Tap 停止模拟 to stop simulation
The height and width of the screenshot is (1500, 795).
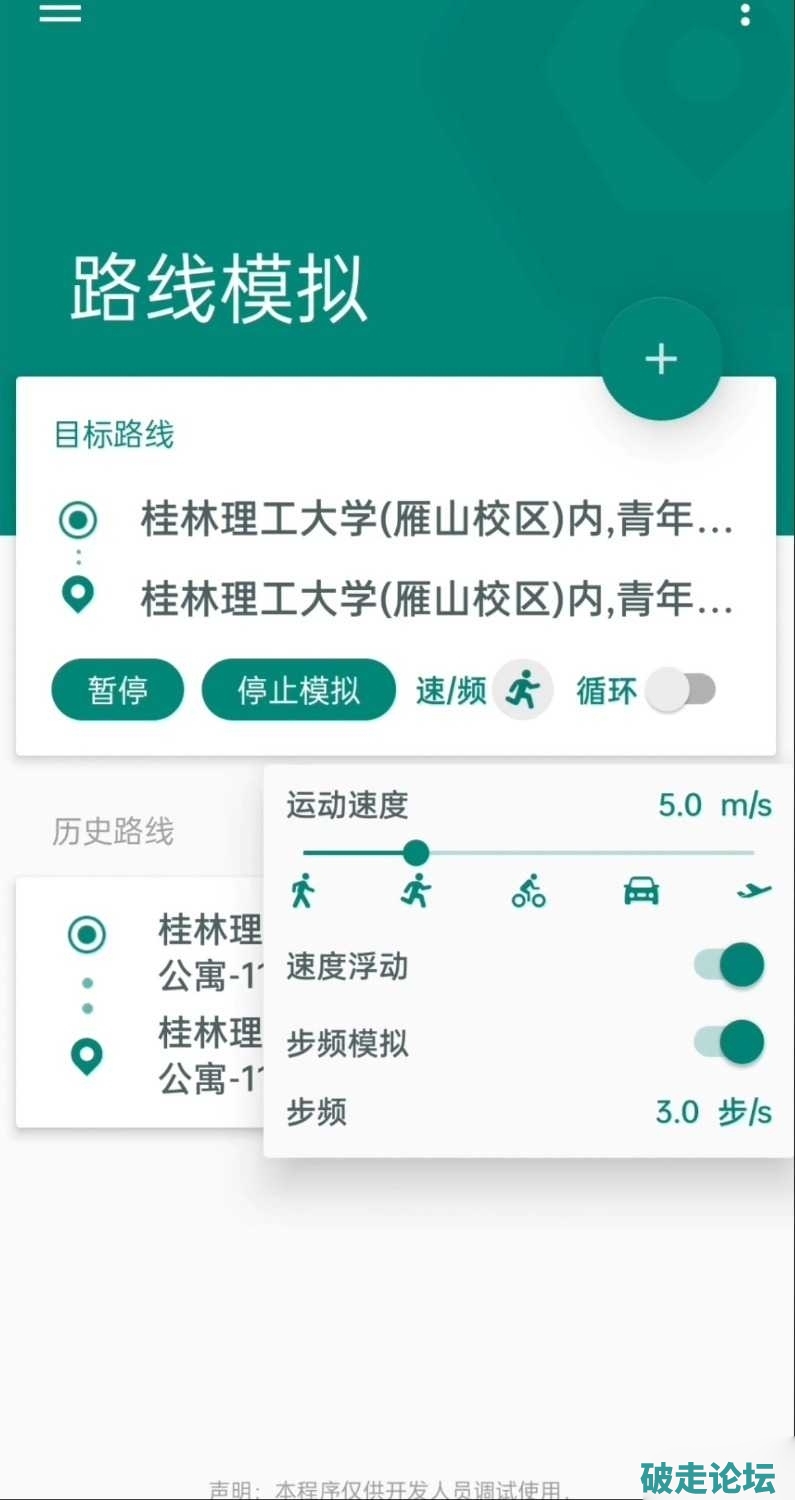(298, 690)
